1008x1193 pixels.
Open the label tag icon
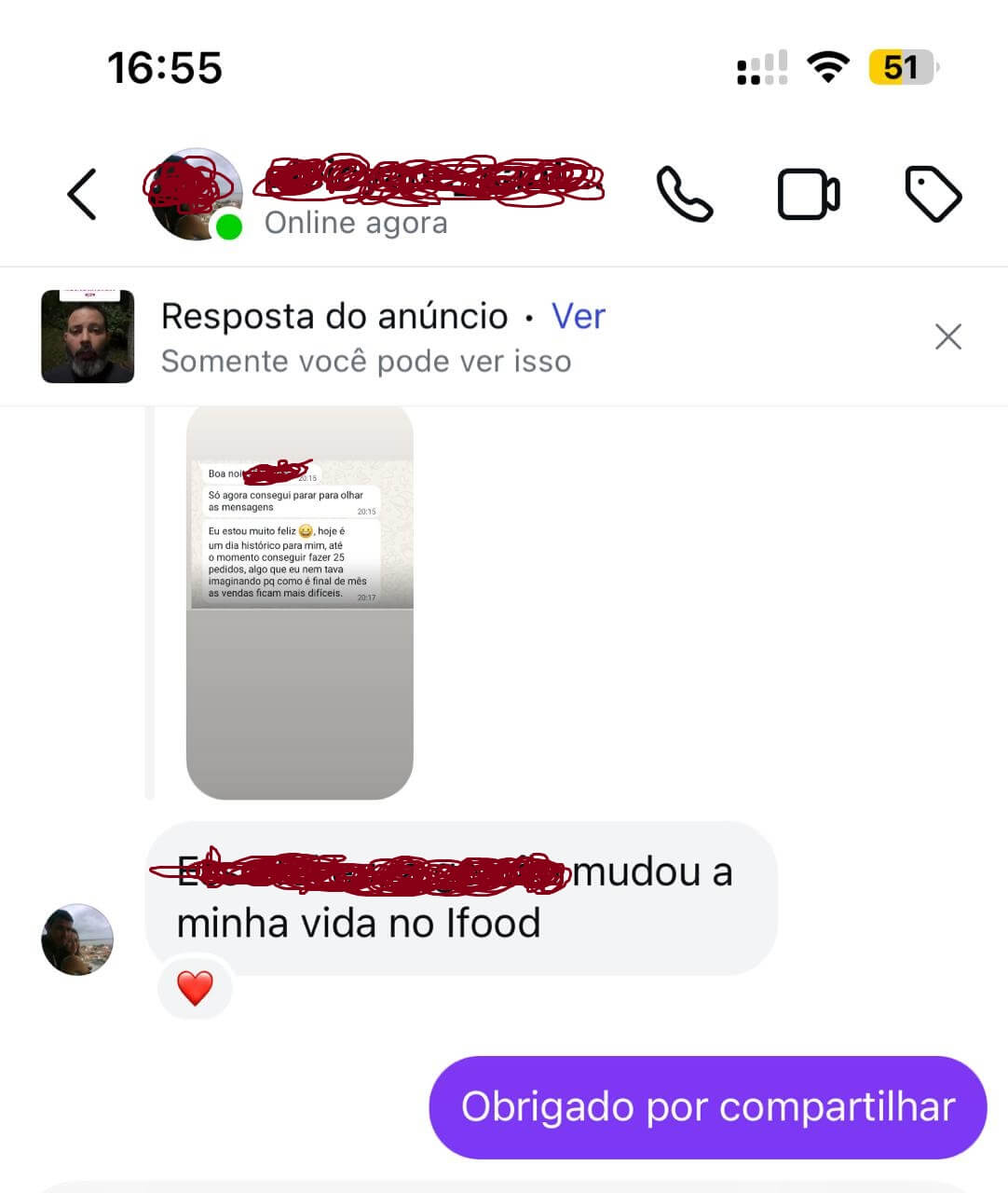(933, 194)
